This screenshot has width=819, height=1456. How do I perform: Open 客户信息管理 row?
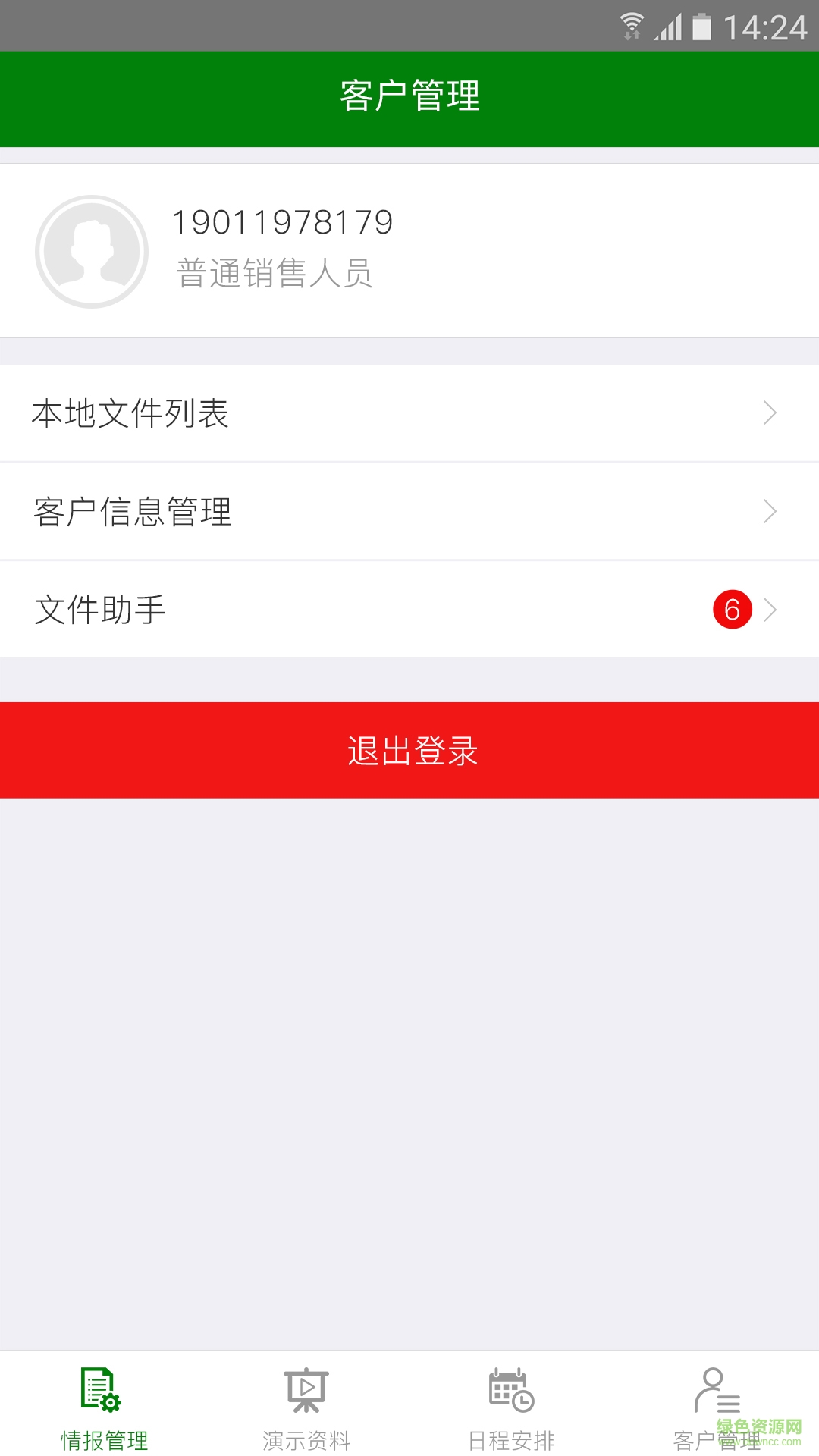[x=409, y=512]
